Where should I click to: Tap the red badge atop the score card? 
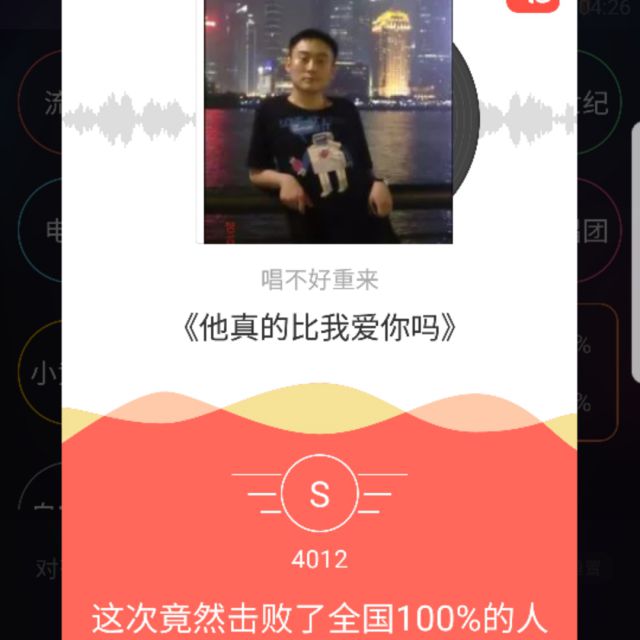(532, 5)
